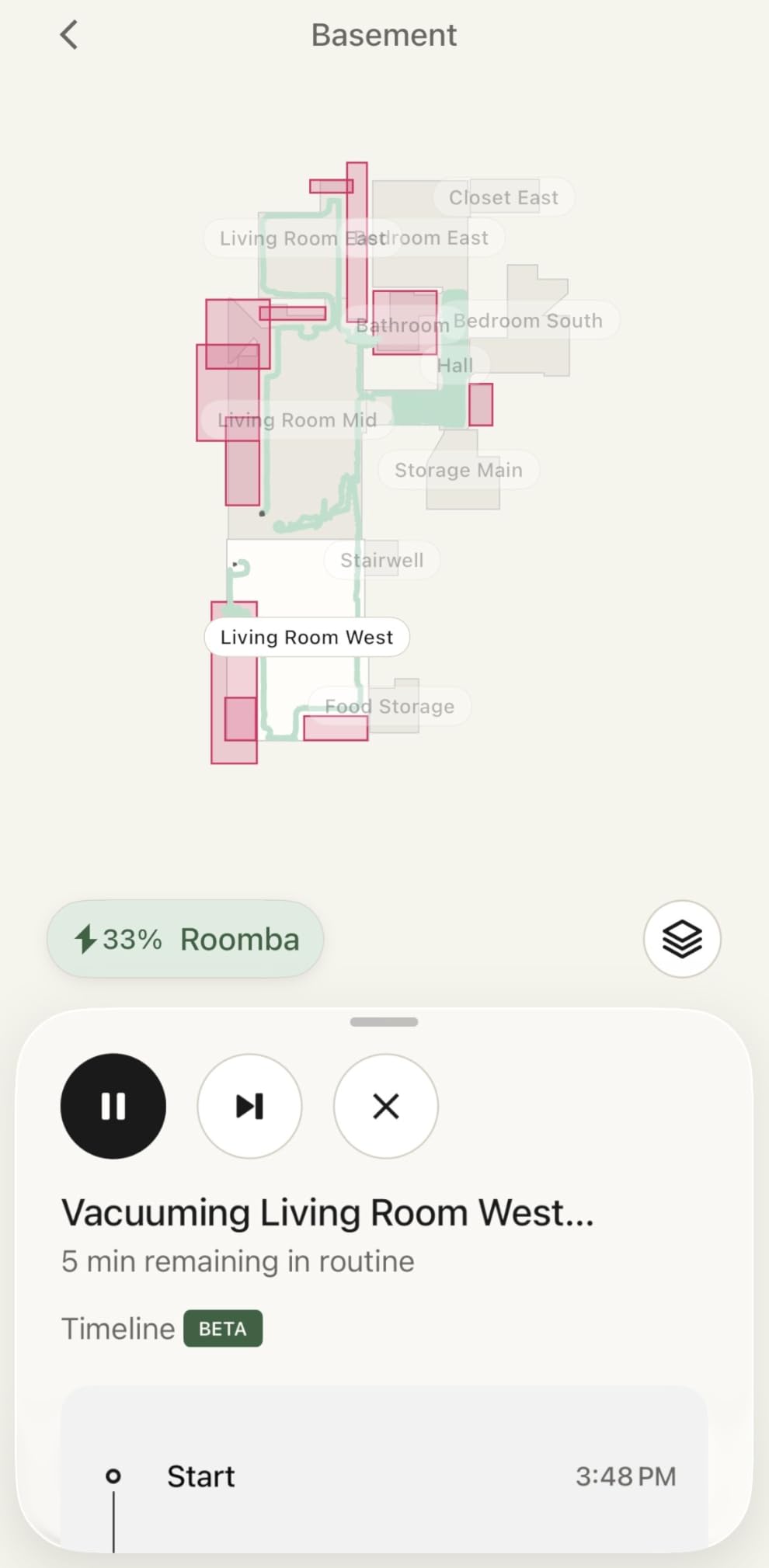The image size is (769, 1568).
Task: Open the Start entry in the timeline
Action: coord(384,1476)
